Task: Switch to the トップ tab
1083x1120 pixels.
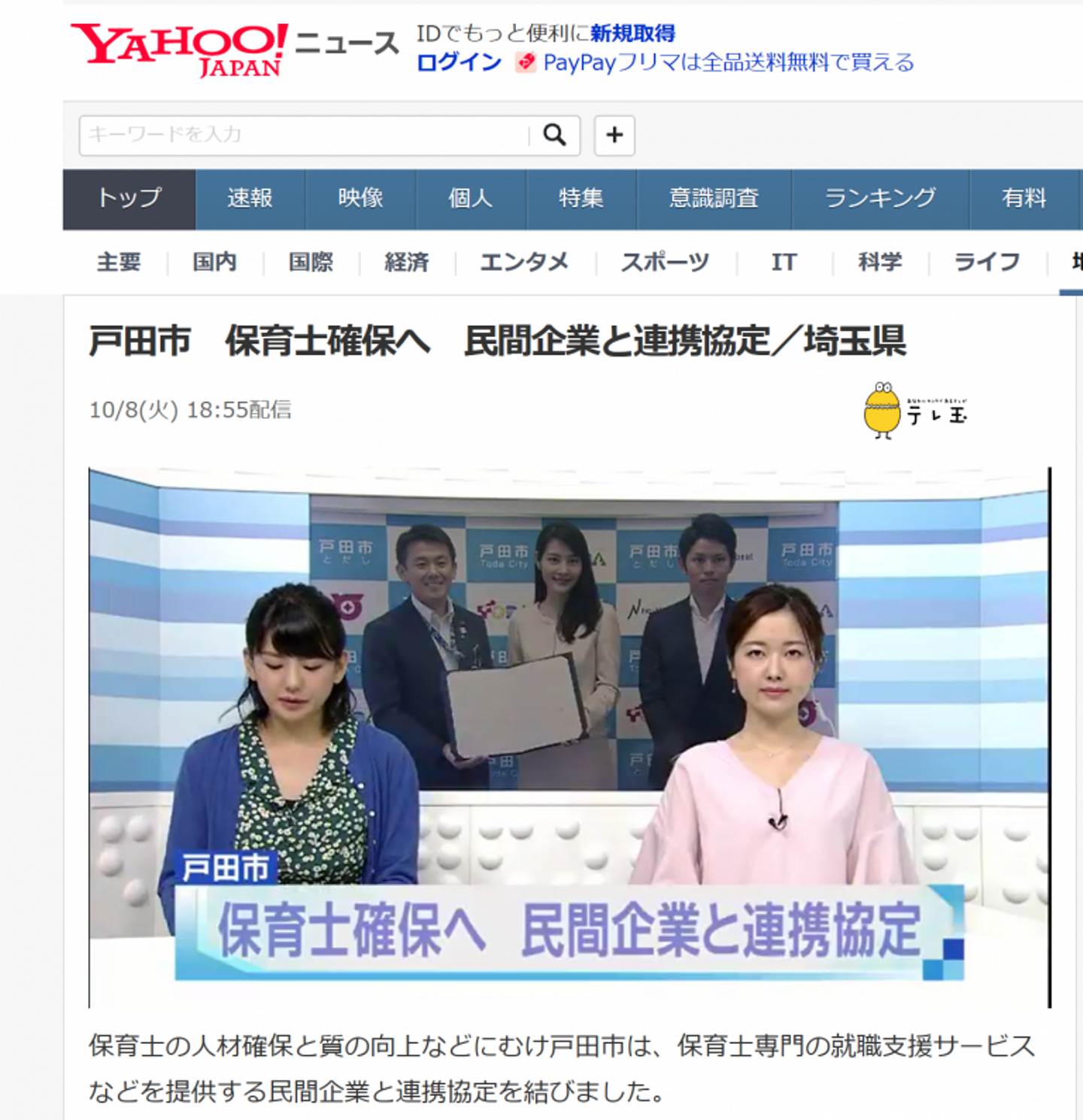Action: (129, 199)
